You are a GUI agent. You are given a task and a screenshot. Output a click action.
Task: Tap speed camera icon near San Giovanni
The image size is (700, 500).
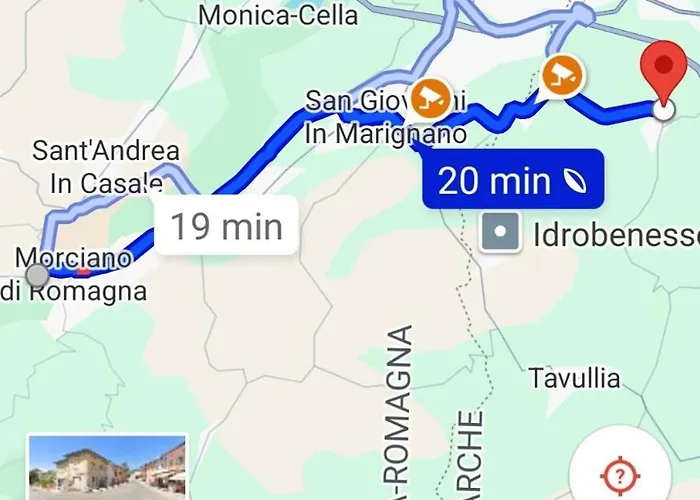click(x=433, y=95)
